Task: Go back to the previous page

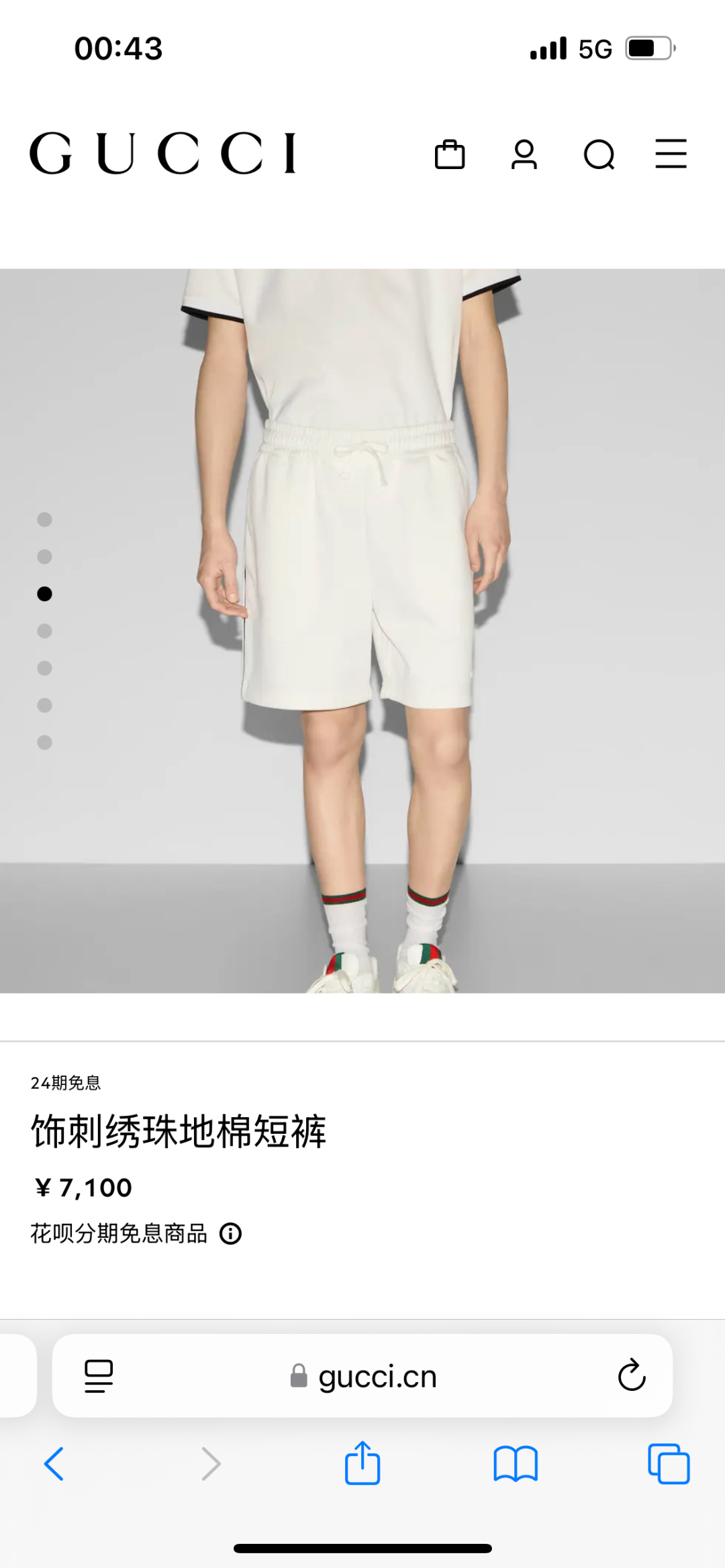Action: (x=54, y=1463)
